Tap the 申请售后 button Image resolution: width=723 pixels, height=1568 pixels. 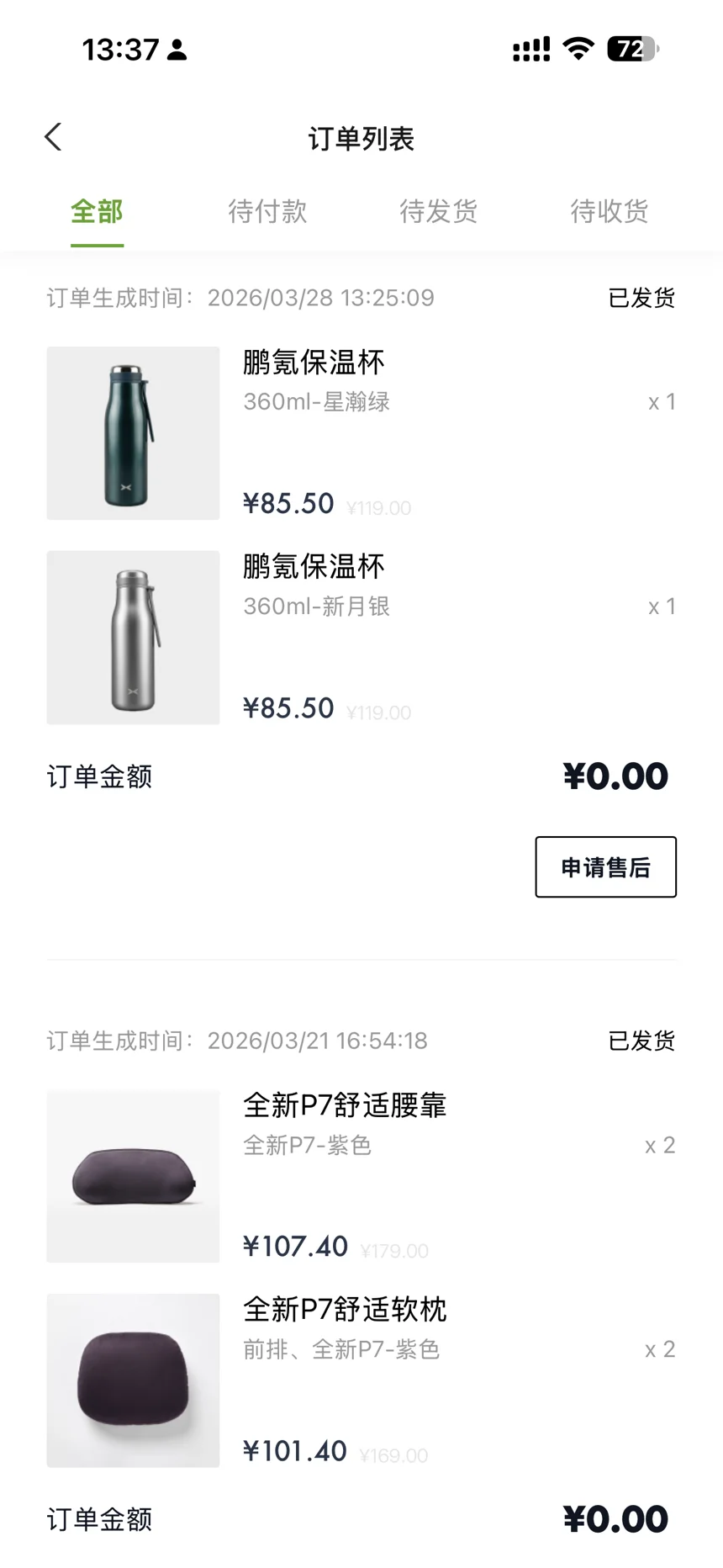(x=605, y=867)
